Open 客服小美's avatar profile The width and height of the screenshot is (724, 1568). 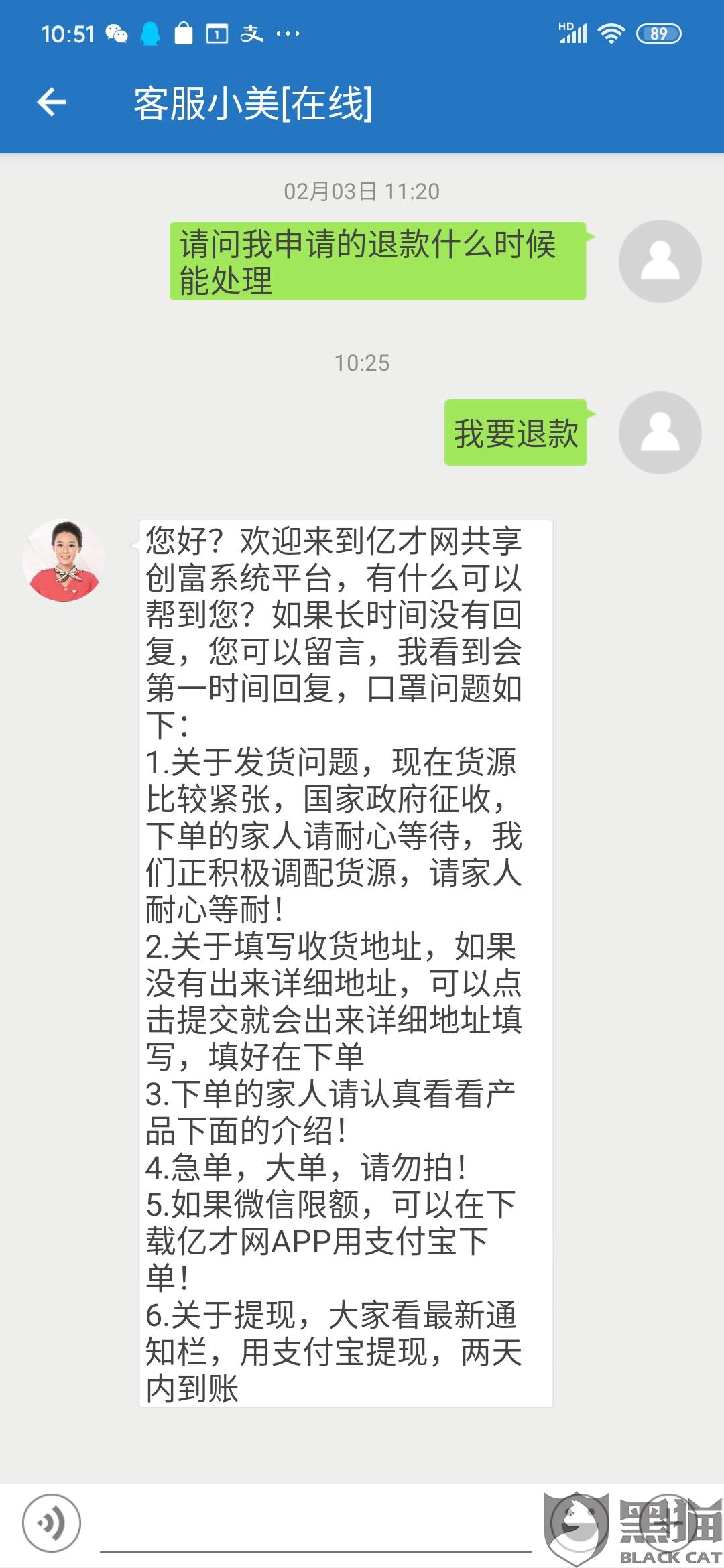point(64,560)
